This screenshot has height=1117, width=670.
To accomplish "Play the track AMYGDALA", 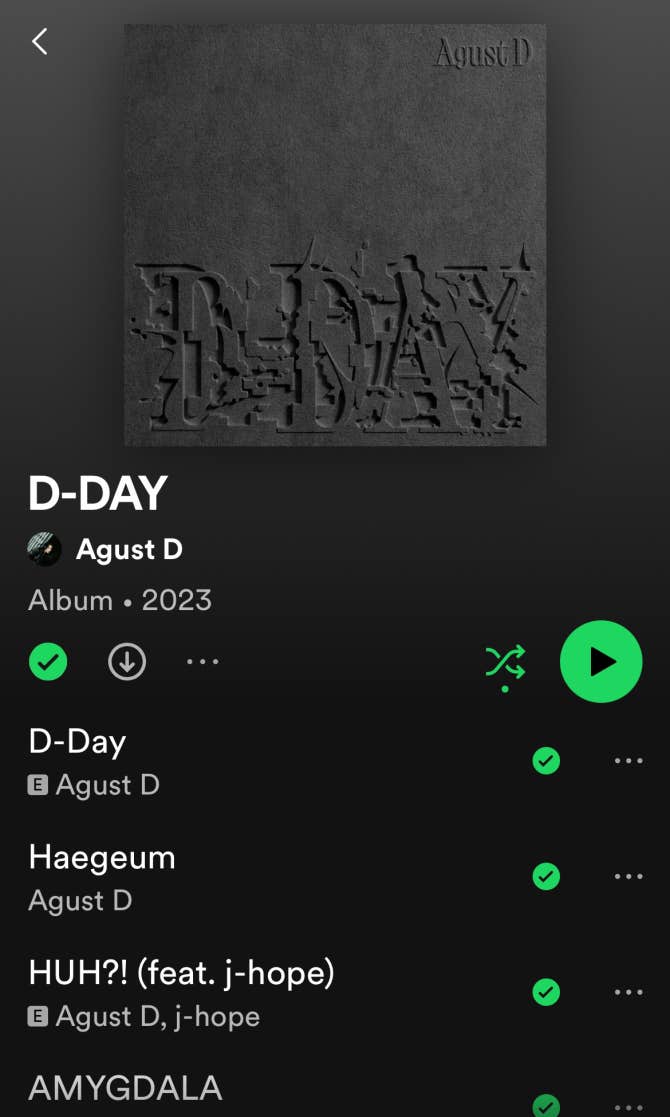I will click(x=125, y=1088).
